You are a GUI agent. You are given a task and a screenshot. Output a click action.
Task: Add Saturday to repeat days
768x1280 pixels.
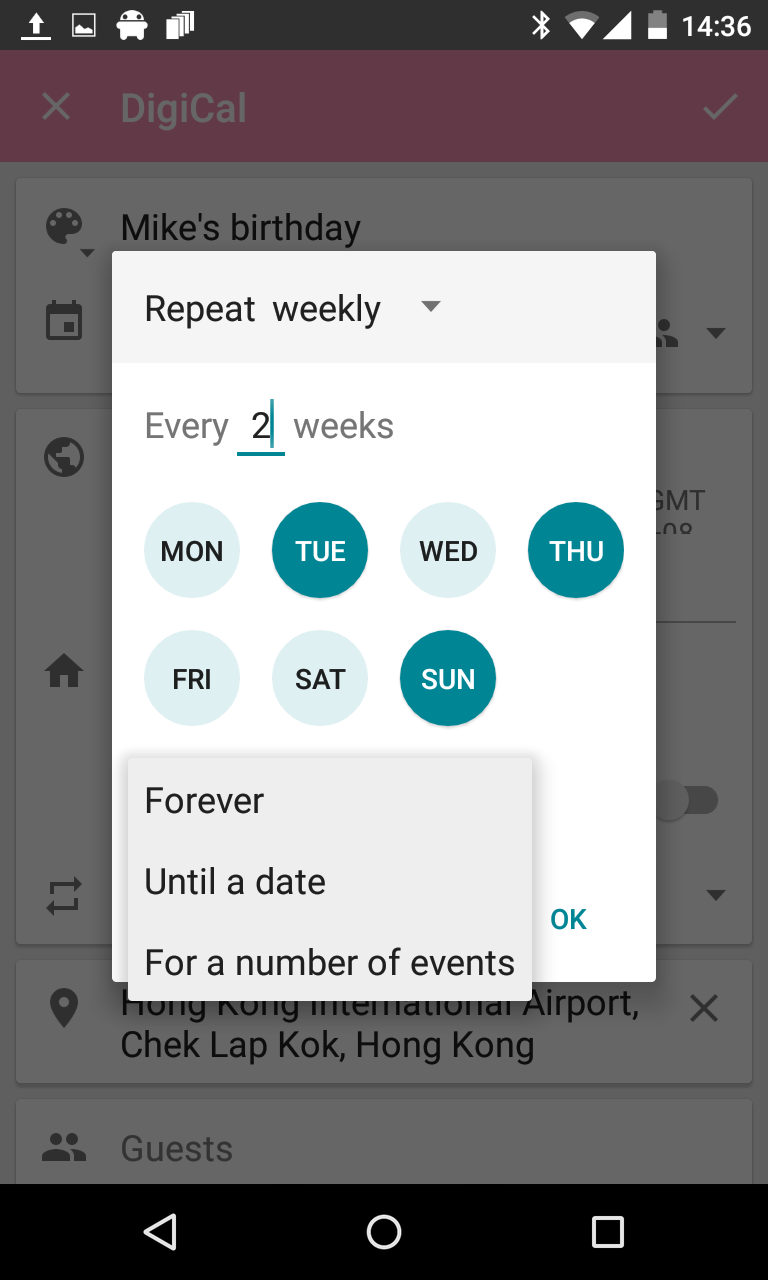[x=320, y=679]
